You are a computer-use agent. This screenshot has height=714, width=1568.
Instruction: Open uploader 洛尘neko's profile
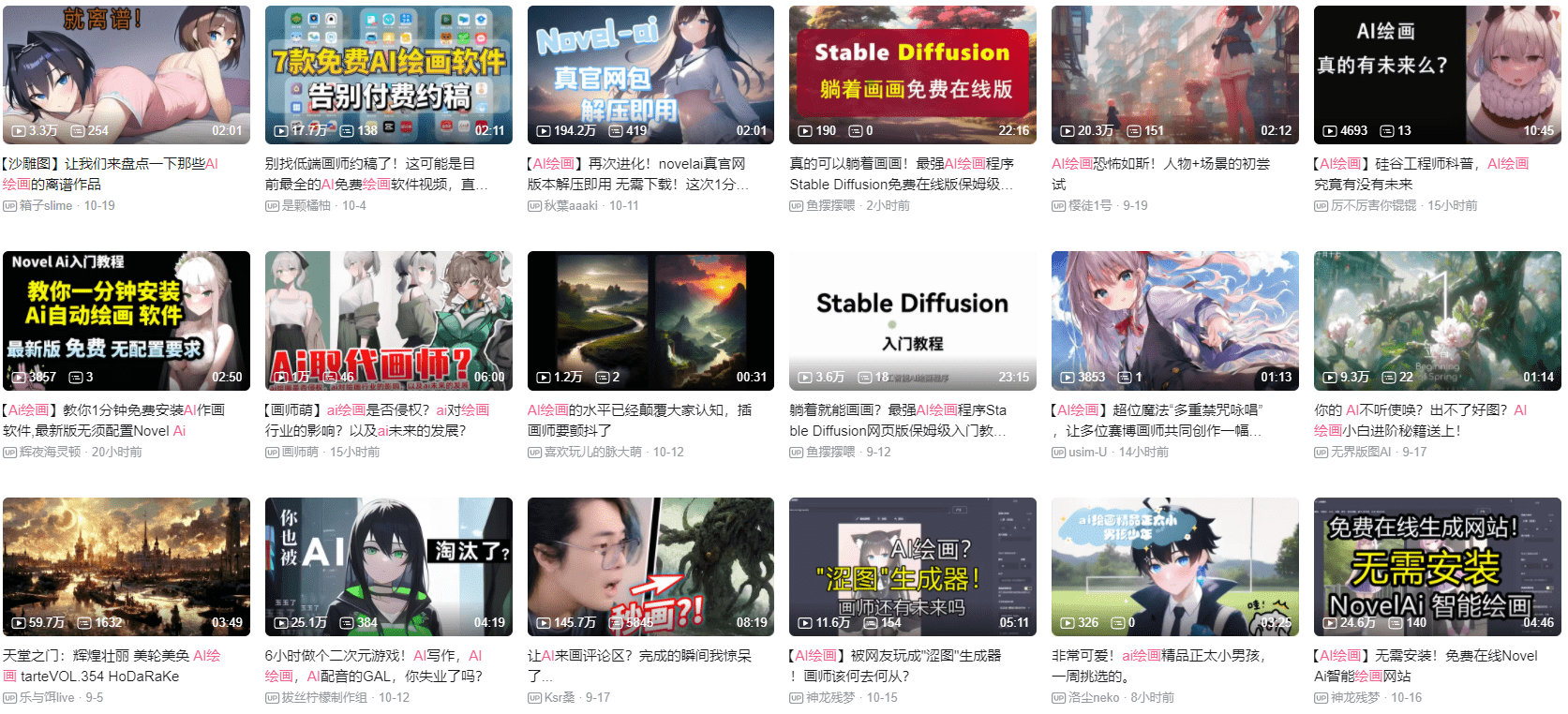[1094, 697]
